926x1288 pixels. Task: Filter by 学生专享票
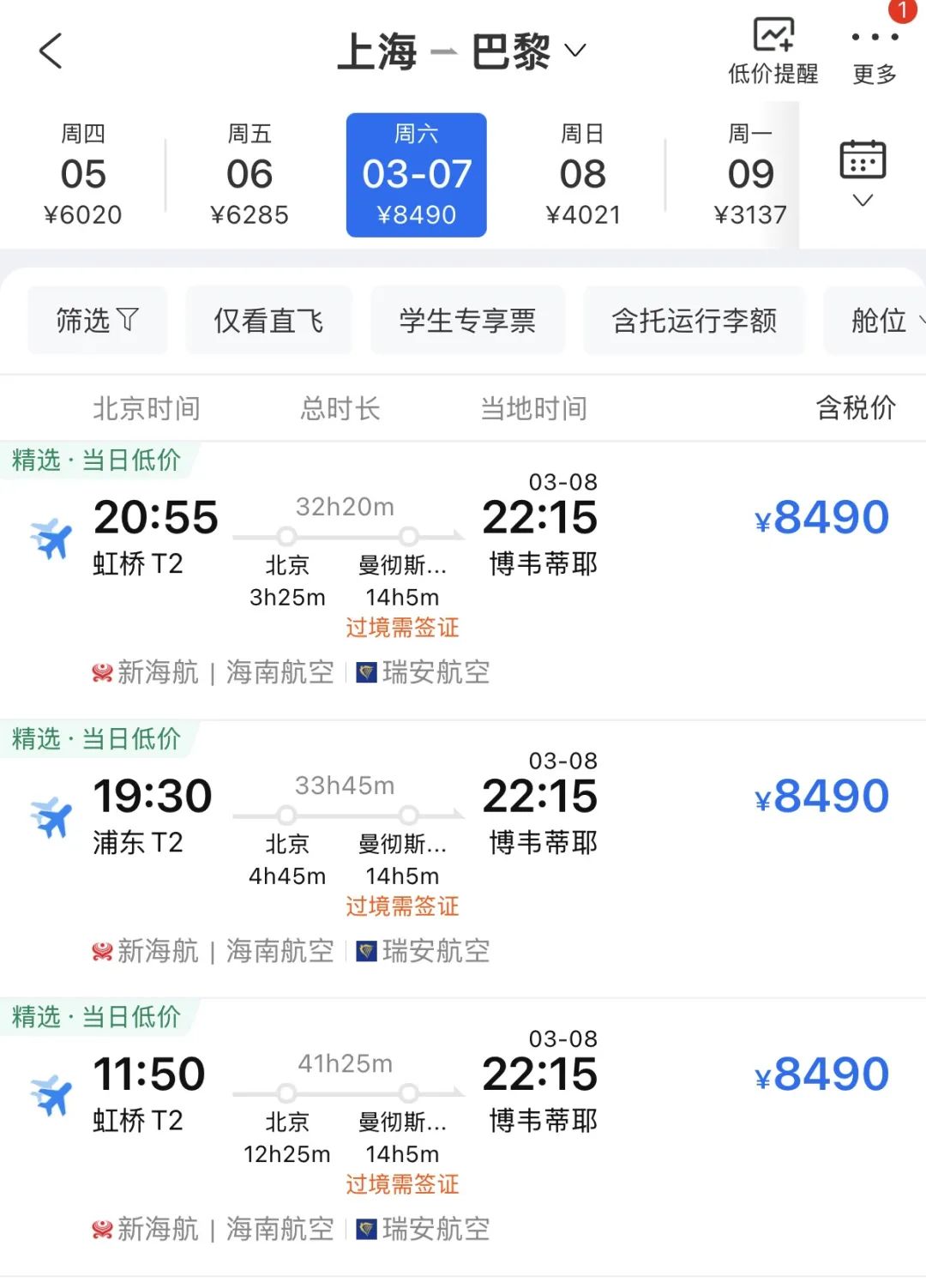tap(467, 321)
